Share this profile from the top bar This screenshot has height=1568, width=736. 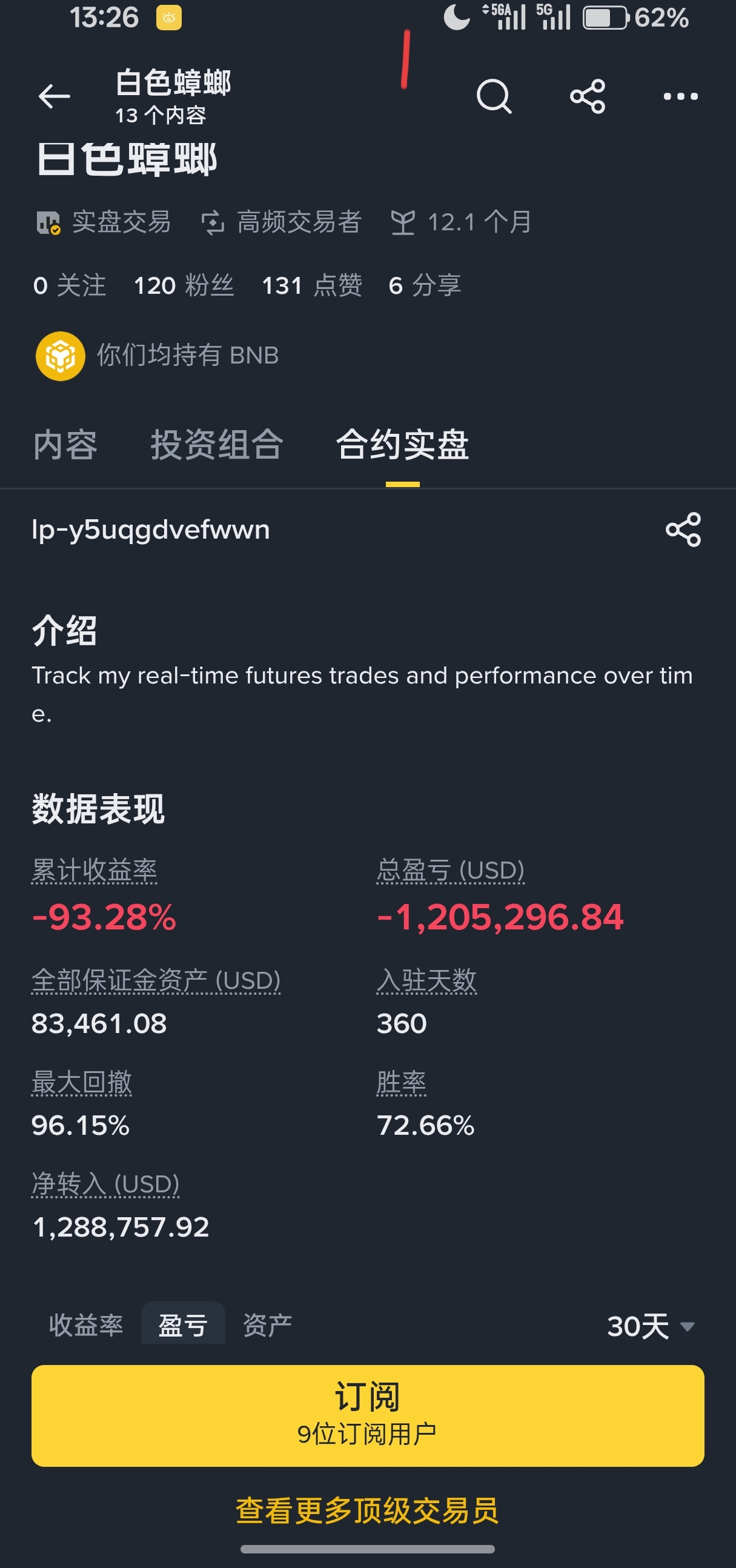click(588, 96)
